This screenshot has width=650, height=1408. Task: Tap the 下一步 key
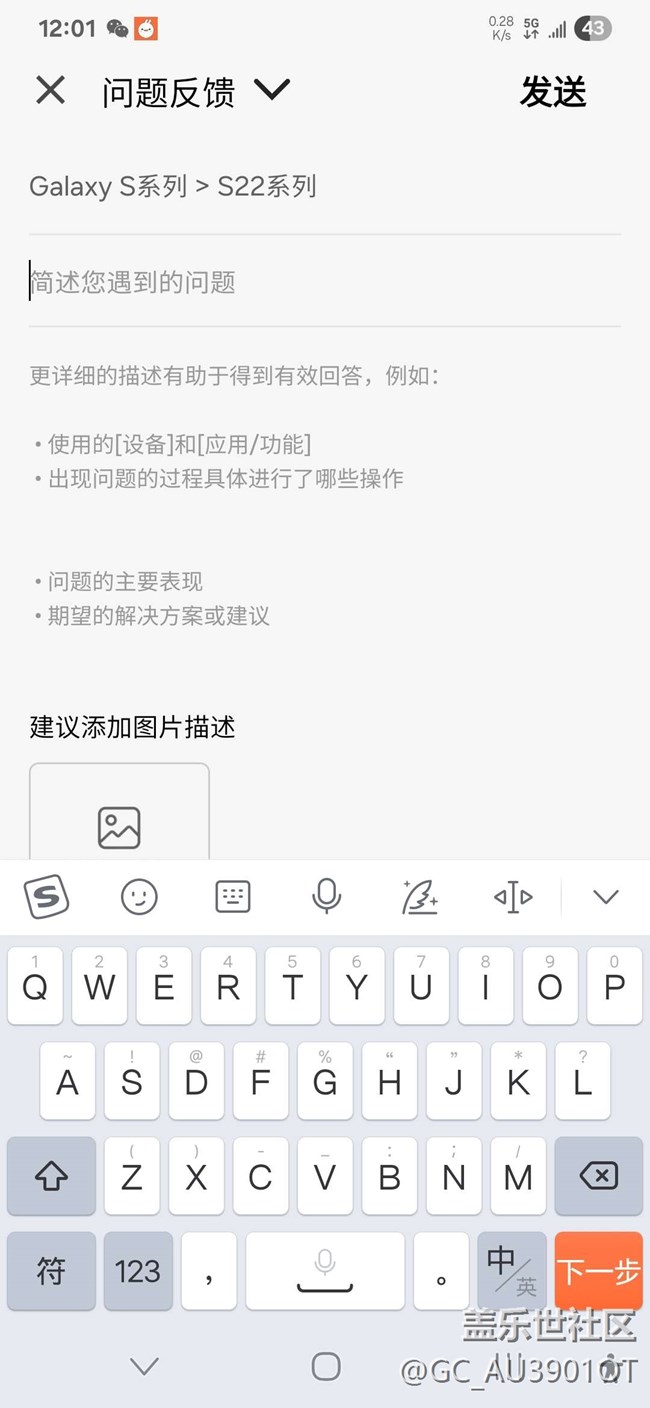(x=599, y=1271)
